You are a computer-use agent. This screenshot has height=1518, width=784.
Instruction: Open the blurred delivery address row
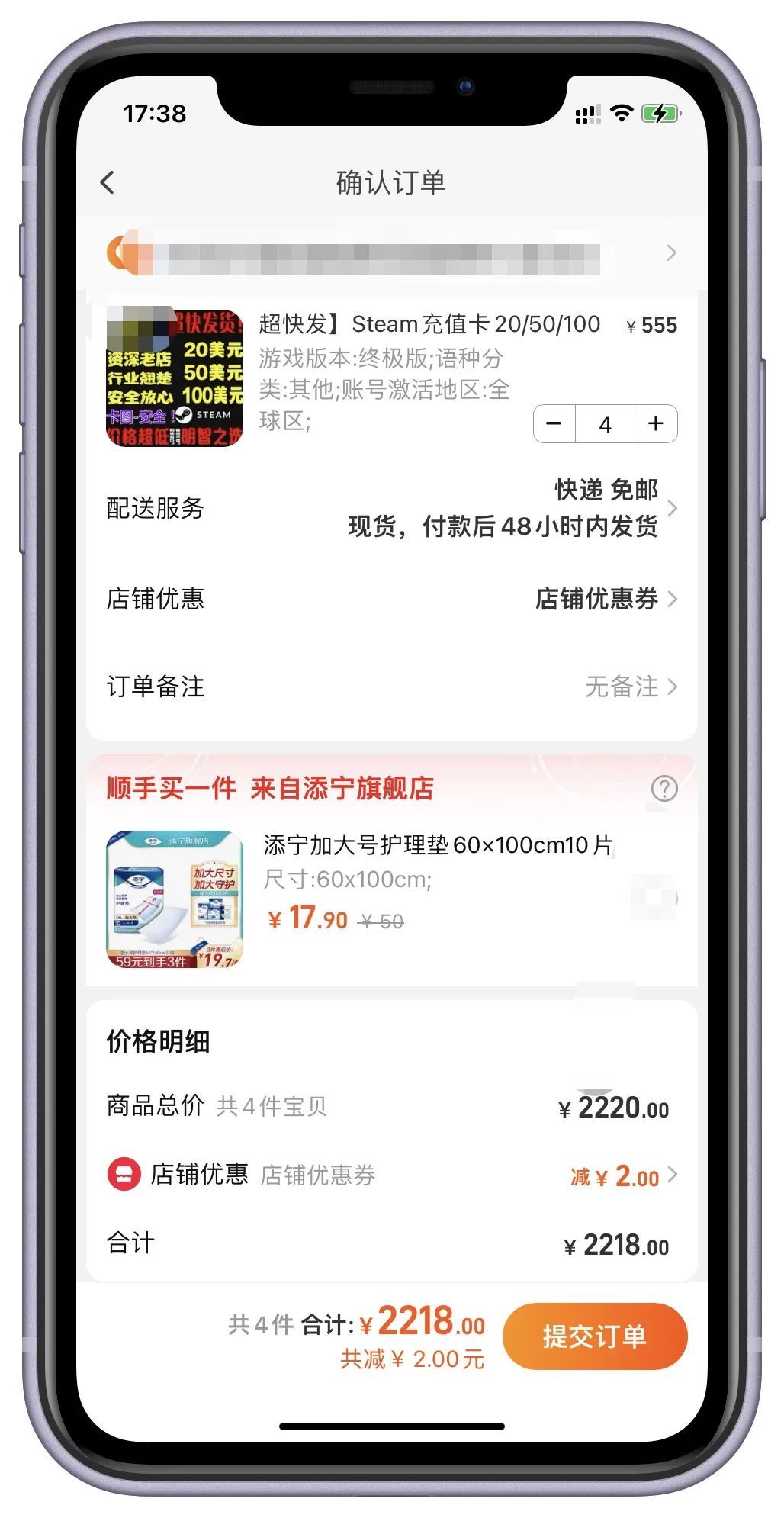pyautogui.click(x=392, y=253)
